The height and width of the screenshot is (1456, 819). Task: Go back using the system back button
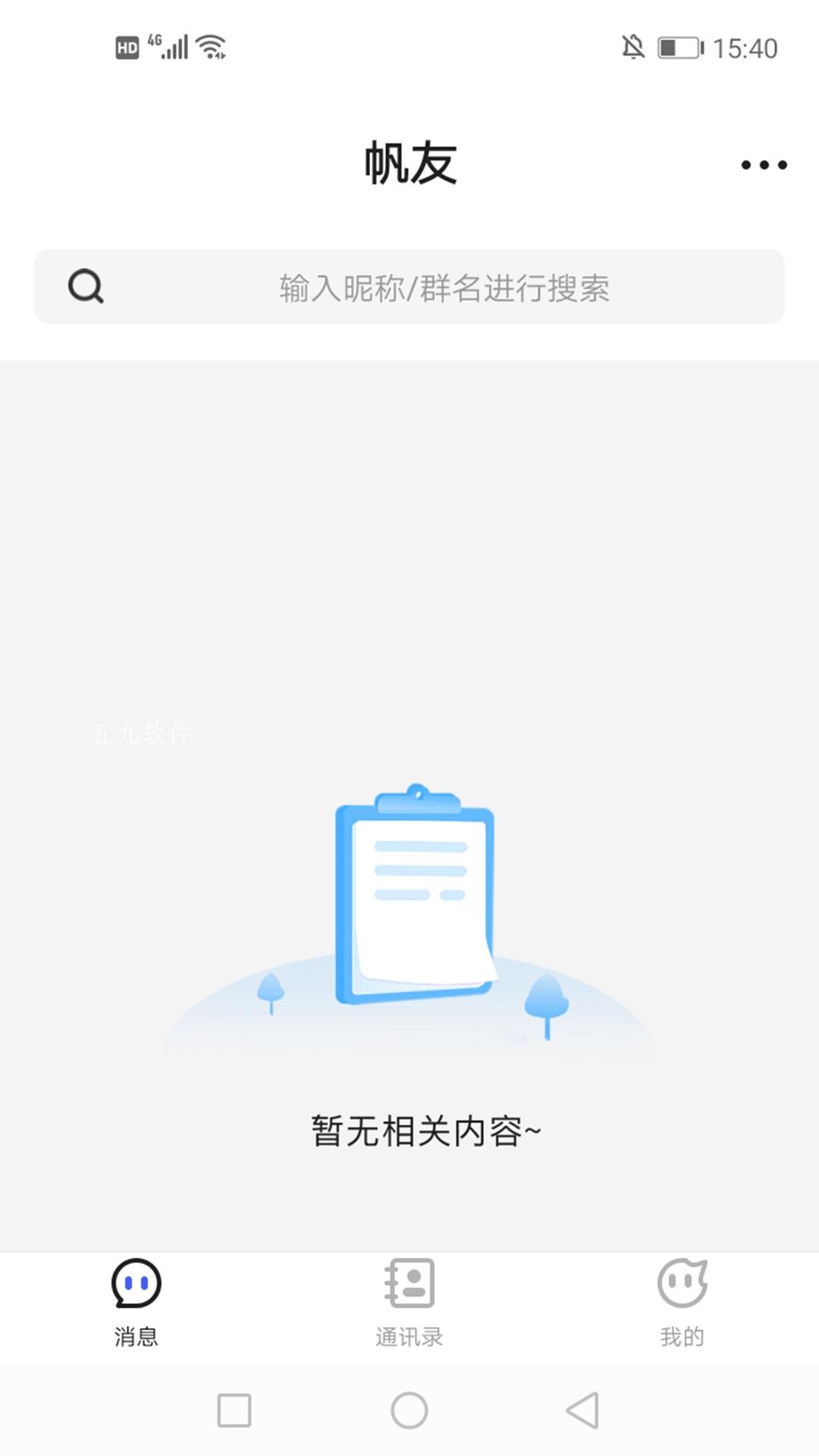[583, 1410]
